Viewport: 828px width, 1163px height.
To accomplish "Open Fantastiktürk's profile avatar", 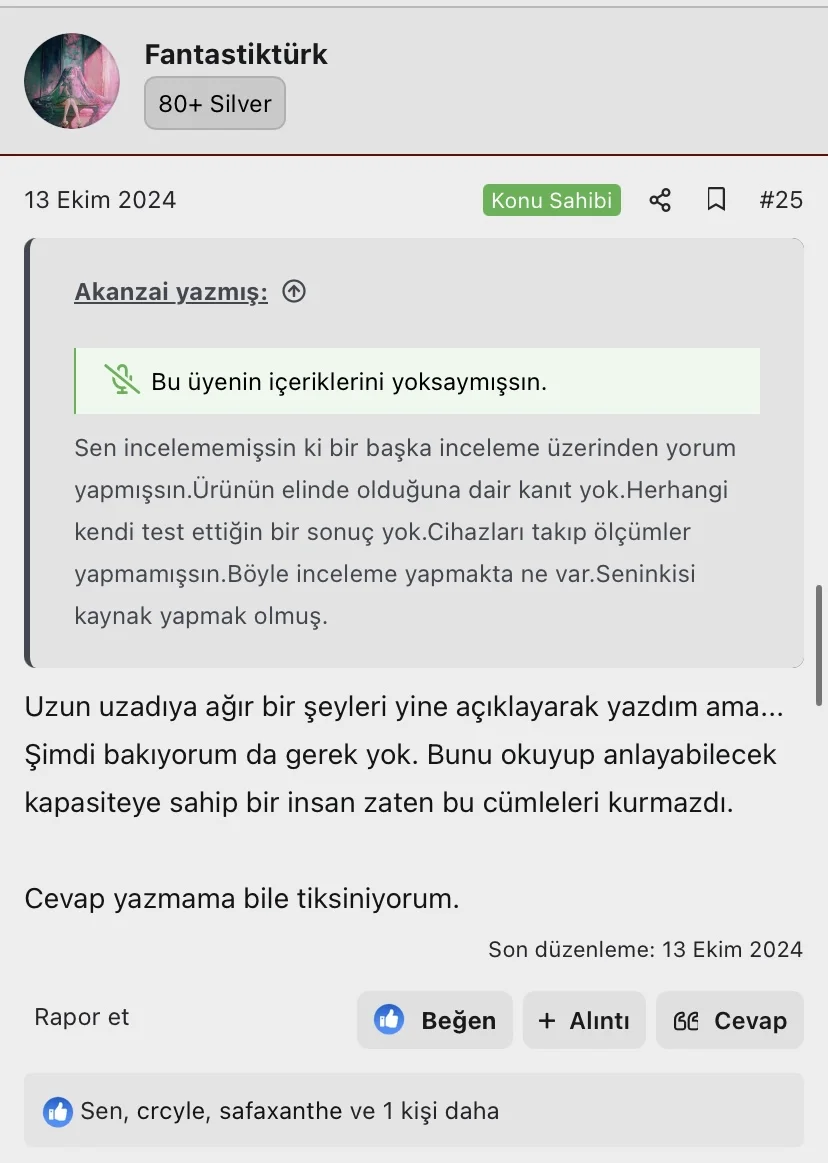I will (x=72, y=81).
